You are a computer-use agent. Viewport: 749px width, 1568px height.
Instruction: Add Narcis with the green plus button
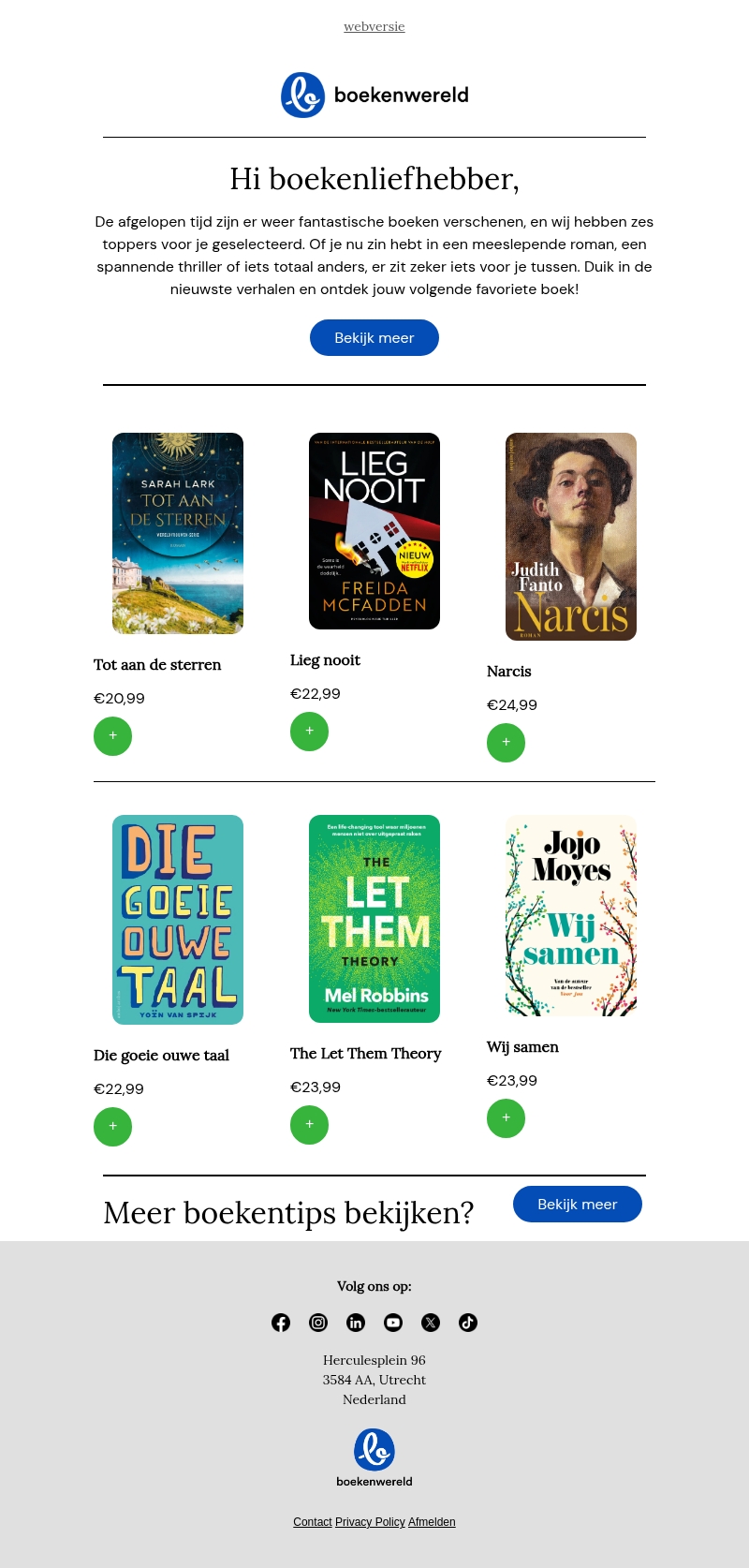tap(506, 742)
